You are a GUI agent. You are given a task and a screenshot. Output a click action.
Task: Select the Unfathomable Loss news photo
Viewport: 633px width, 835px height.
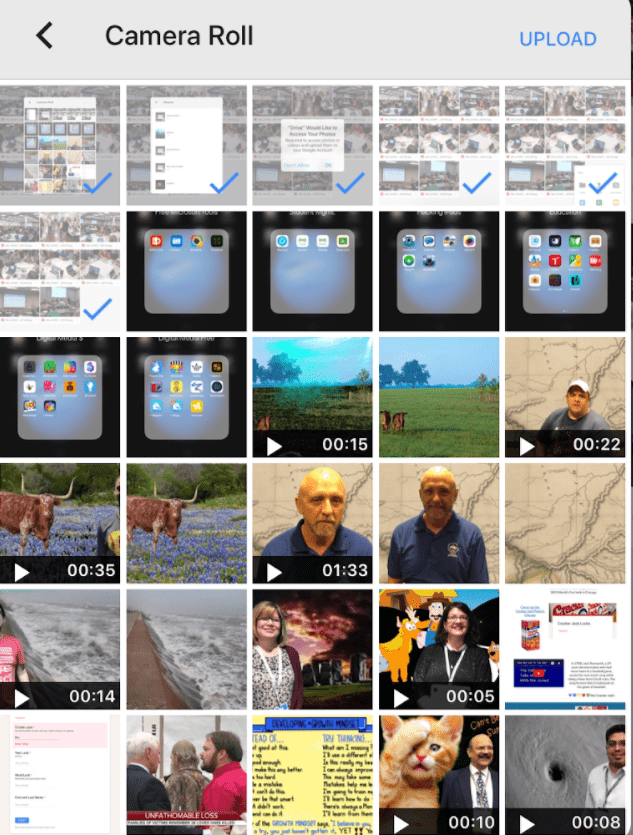point(186,775)
